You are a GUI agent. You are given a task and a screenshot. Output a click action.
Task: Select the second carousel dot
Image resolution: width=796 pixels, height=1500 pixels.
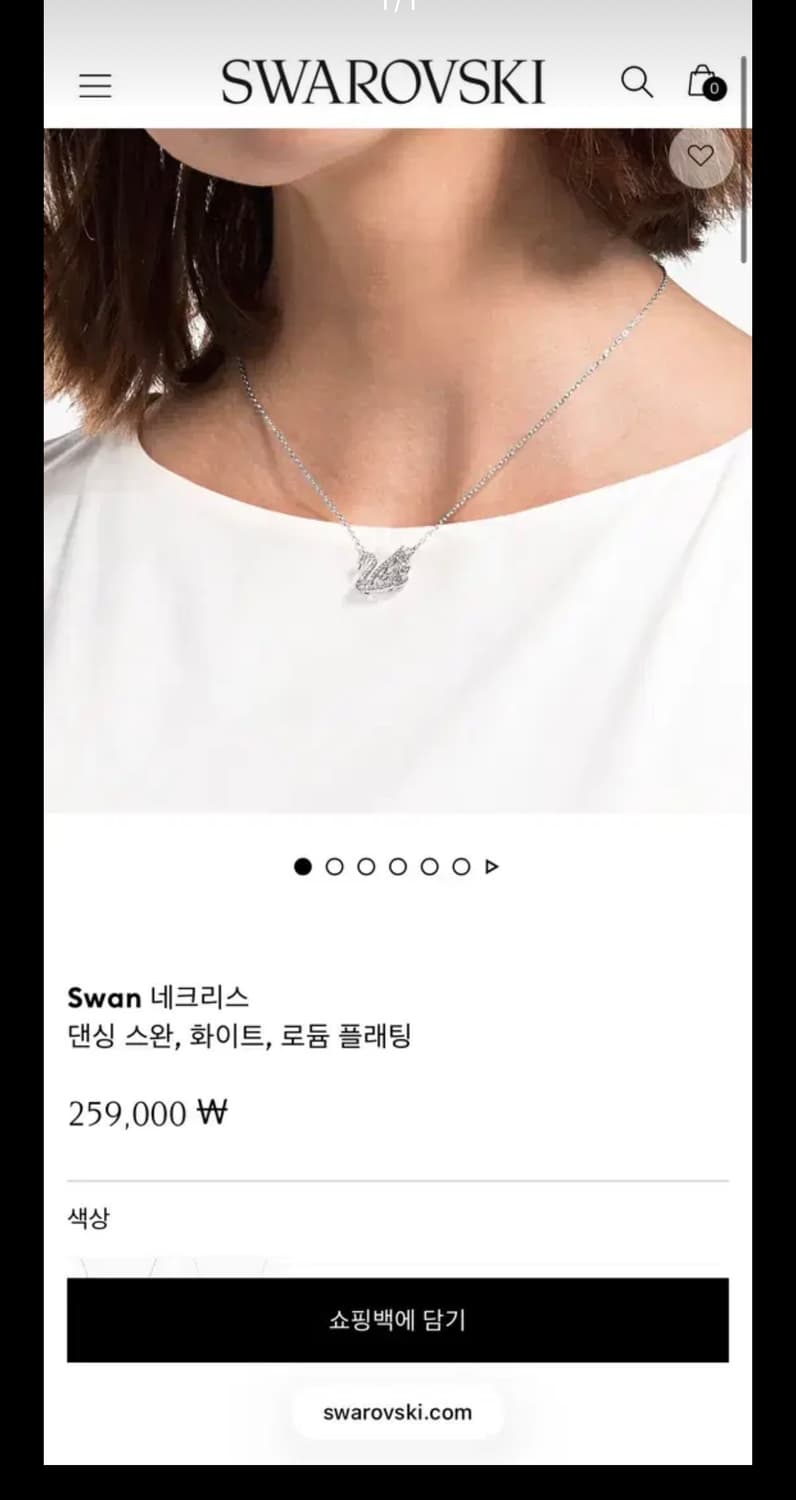tap(334, 867)
